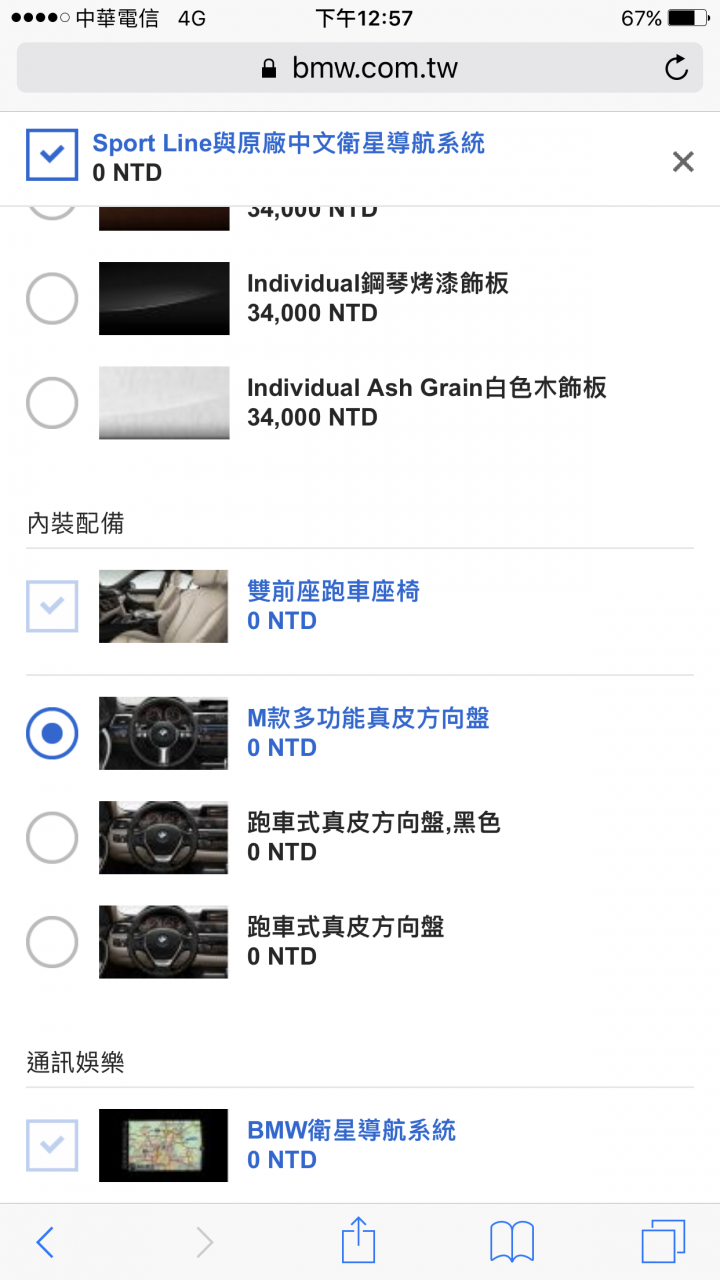The image size is (720, 1280).
Task: Choose Individual Ash Grain白色木飾板 trim
Action: [x=52, y=402]
